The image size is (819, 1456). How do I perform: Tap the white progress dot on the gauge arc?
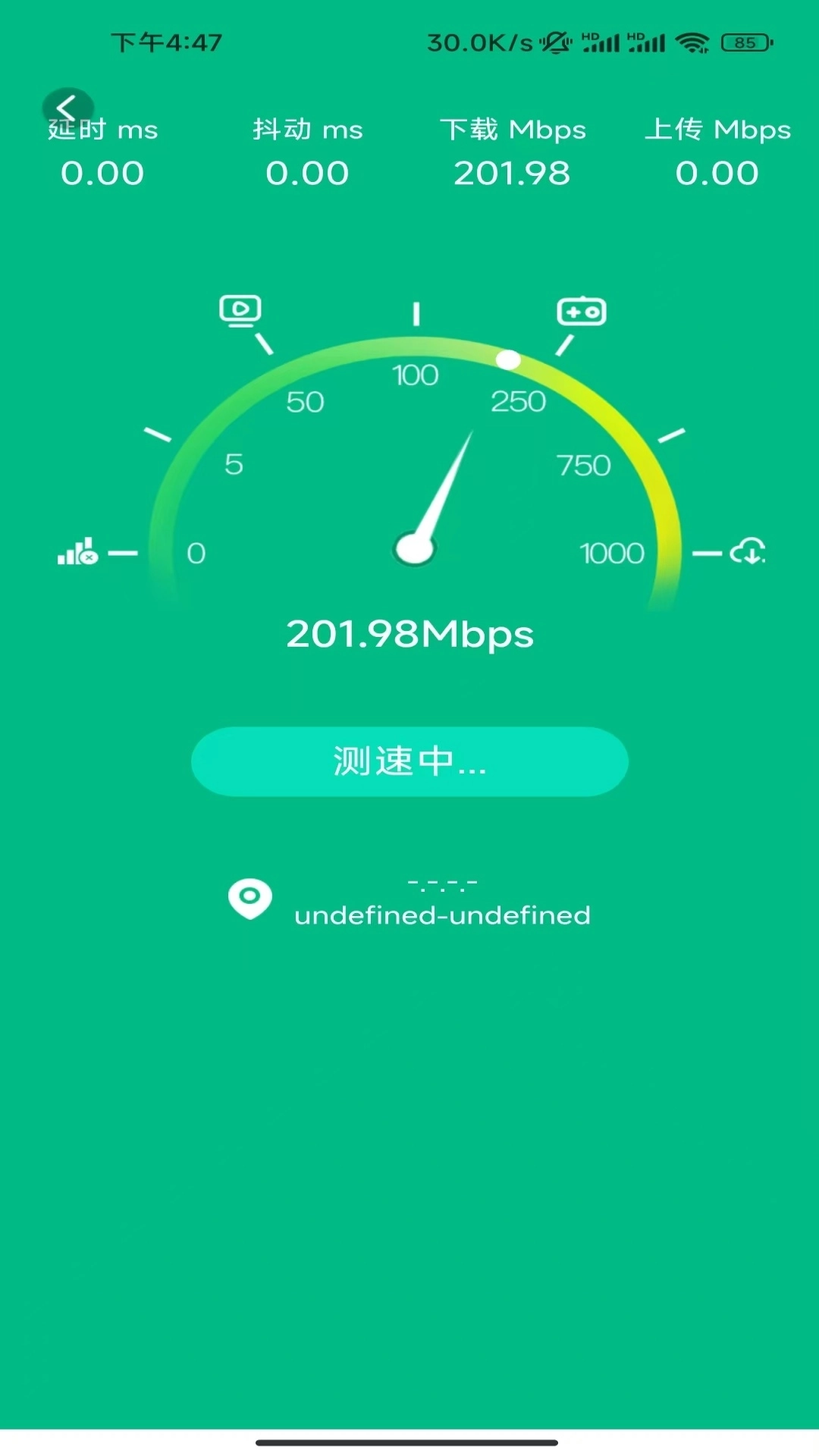tap(509, 359)
